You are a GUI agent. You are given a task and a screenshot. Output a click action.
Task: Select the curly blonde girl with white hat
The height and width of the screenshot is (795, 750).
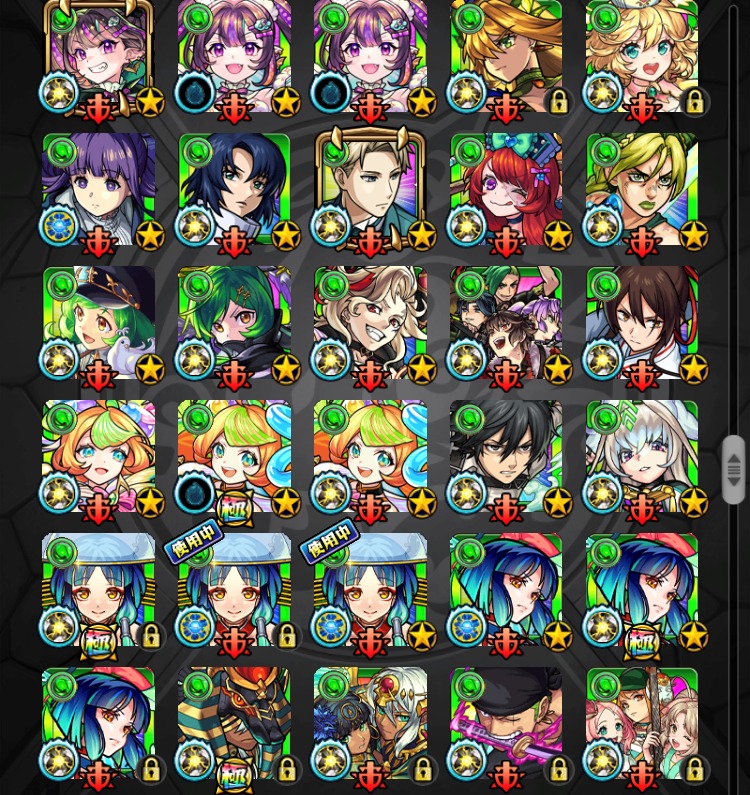point(642,57)
